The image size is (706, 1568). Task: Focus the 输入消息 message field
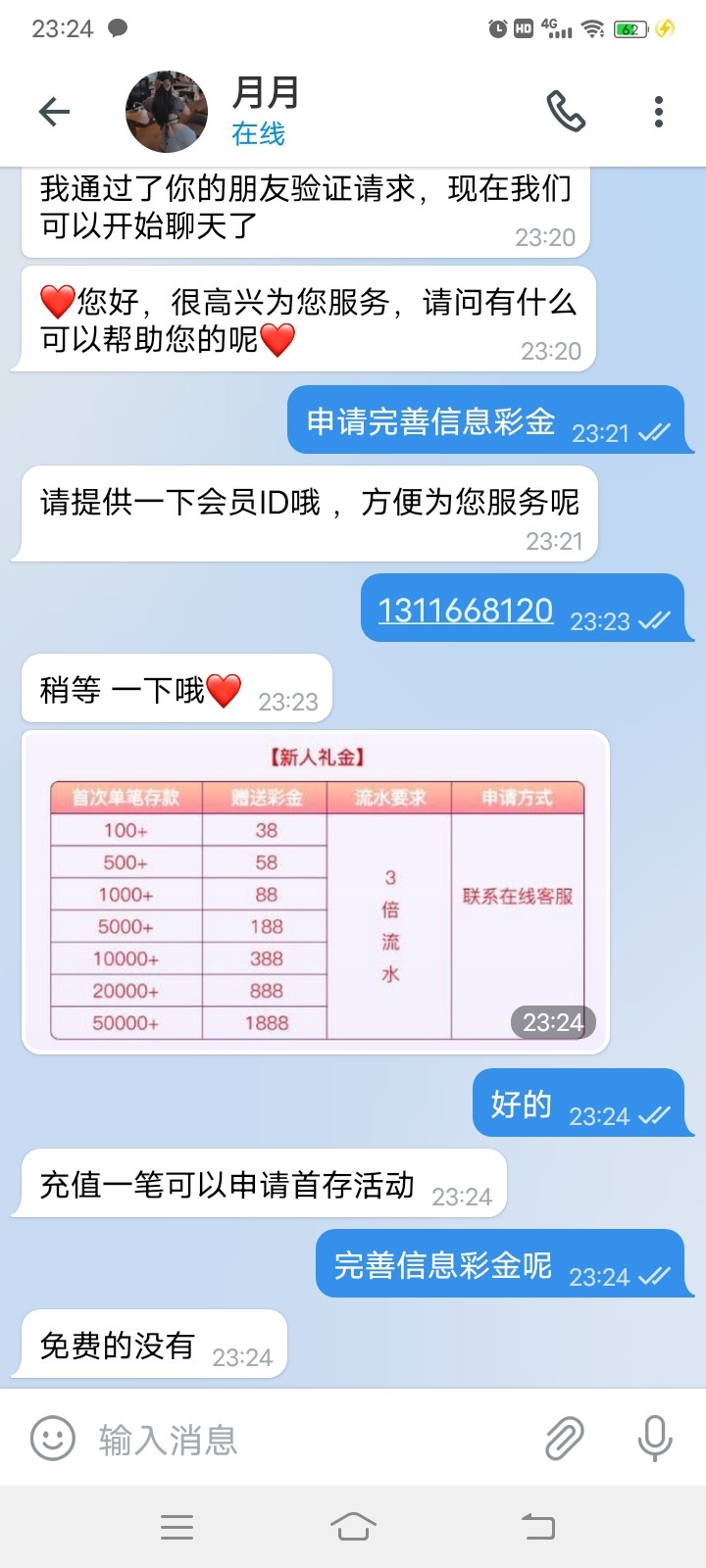pyautogui.click(x=314, y=1440)
